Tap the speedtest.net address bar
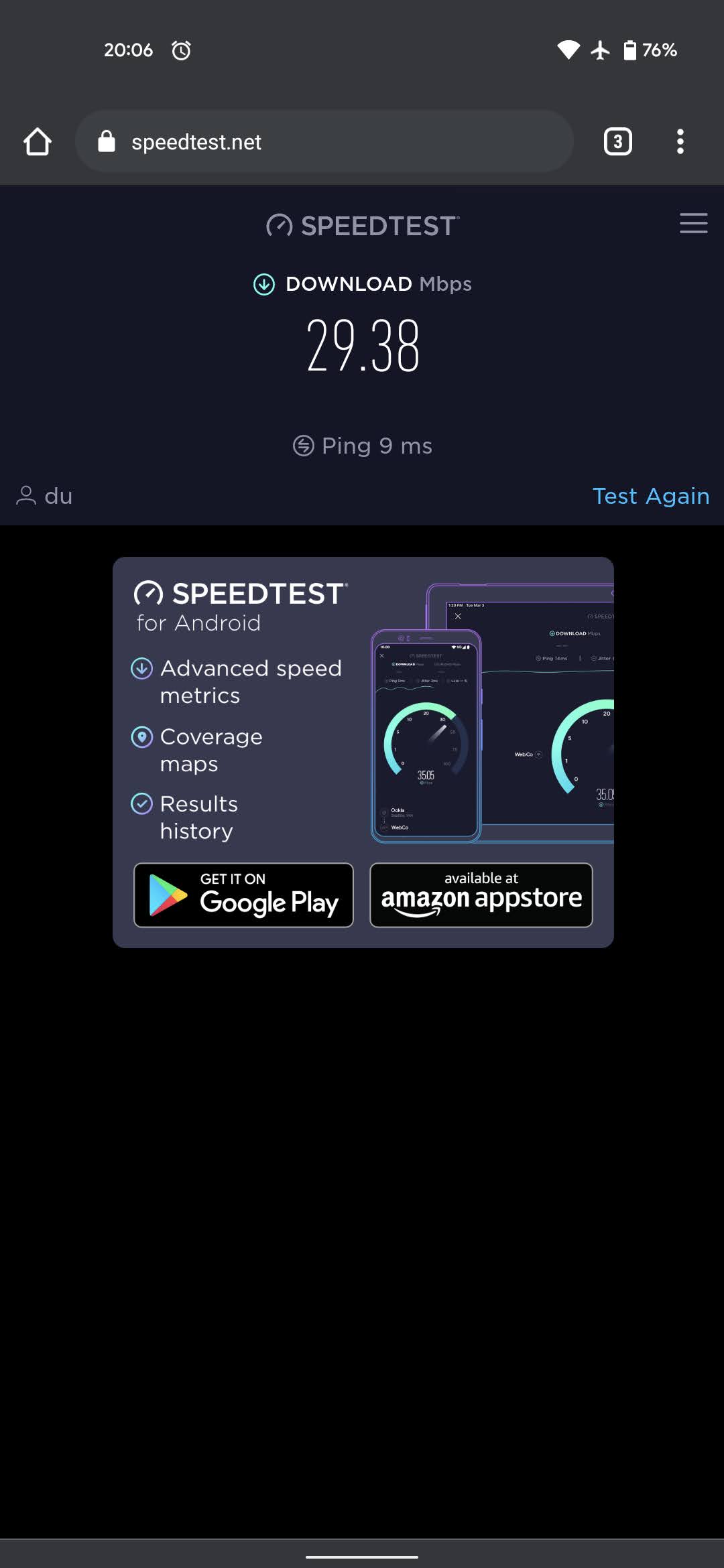This screenshot has height=1568, width=724. click(x=324, y=142)
